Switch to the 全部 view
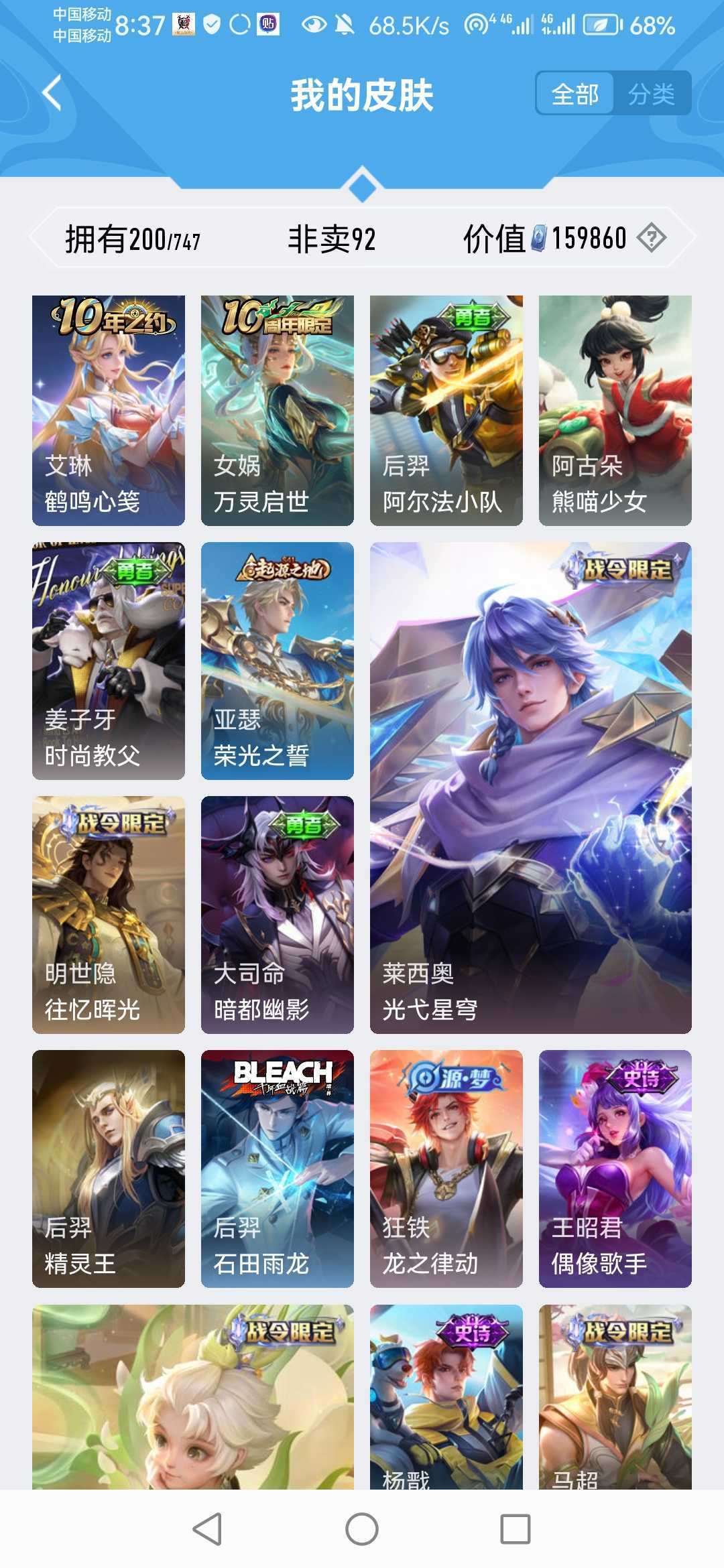Screen dimensions: 724x1568 [575, 94]
